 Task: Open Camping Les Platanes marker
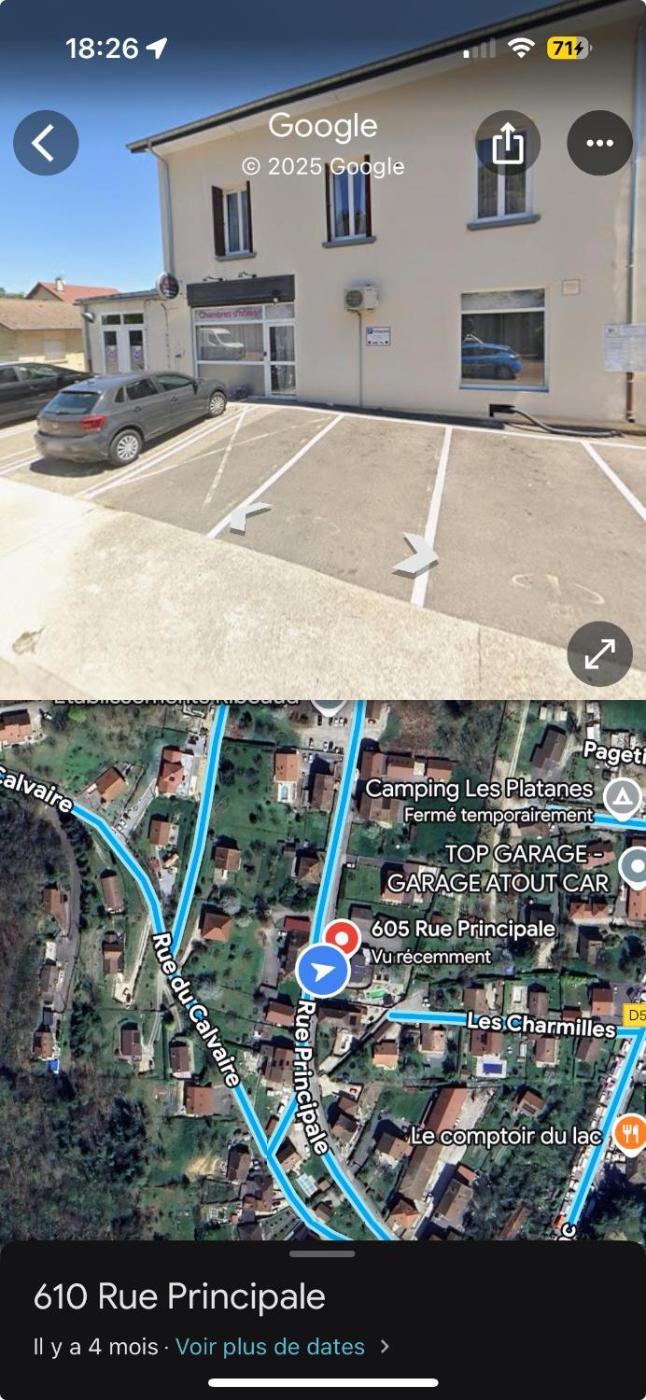(x=623, y=796)
